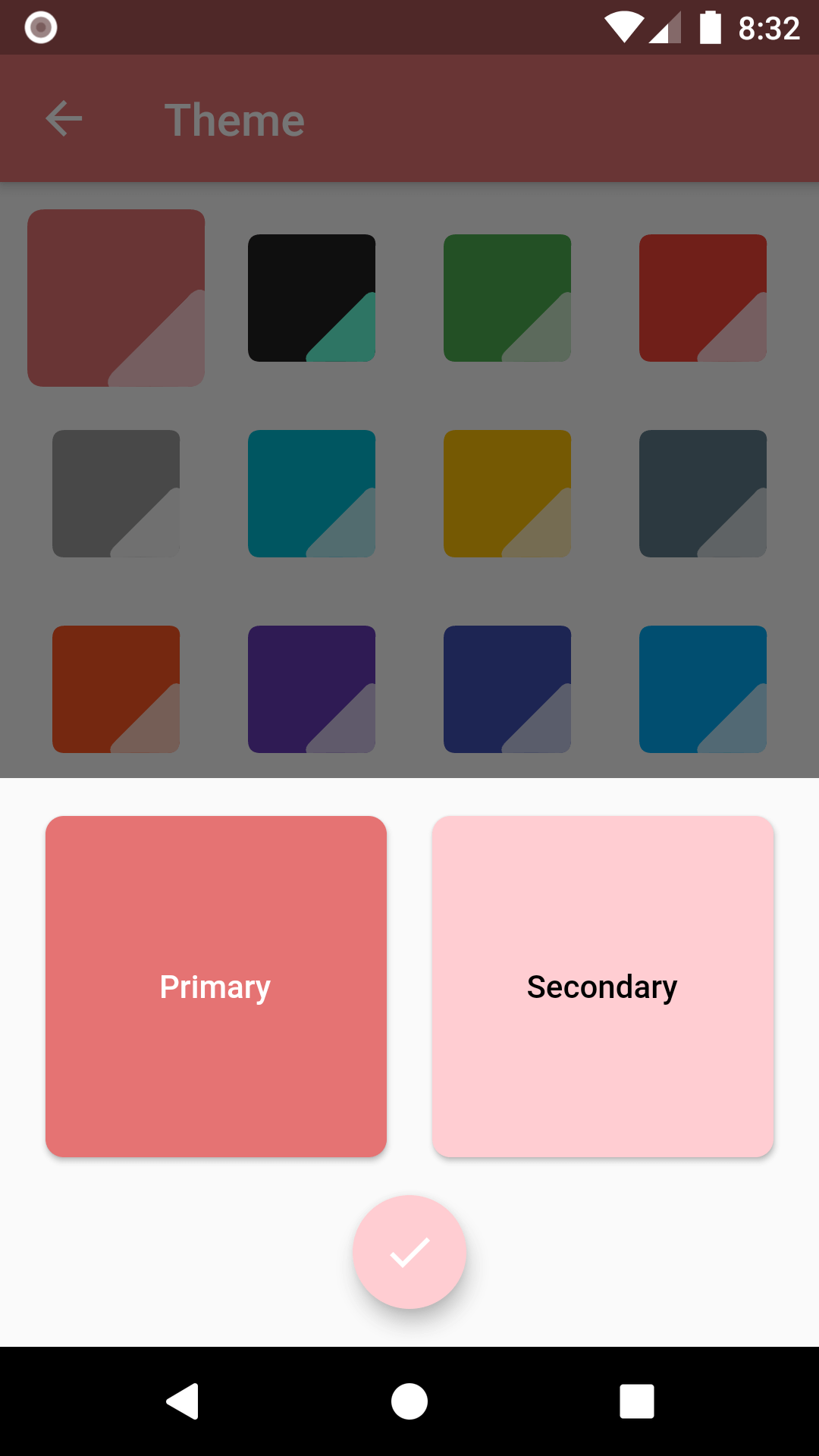819x1456 pixels.
Task: Select the light blue theme swatch
Action: [703, 689]
